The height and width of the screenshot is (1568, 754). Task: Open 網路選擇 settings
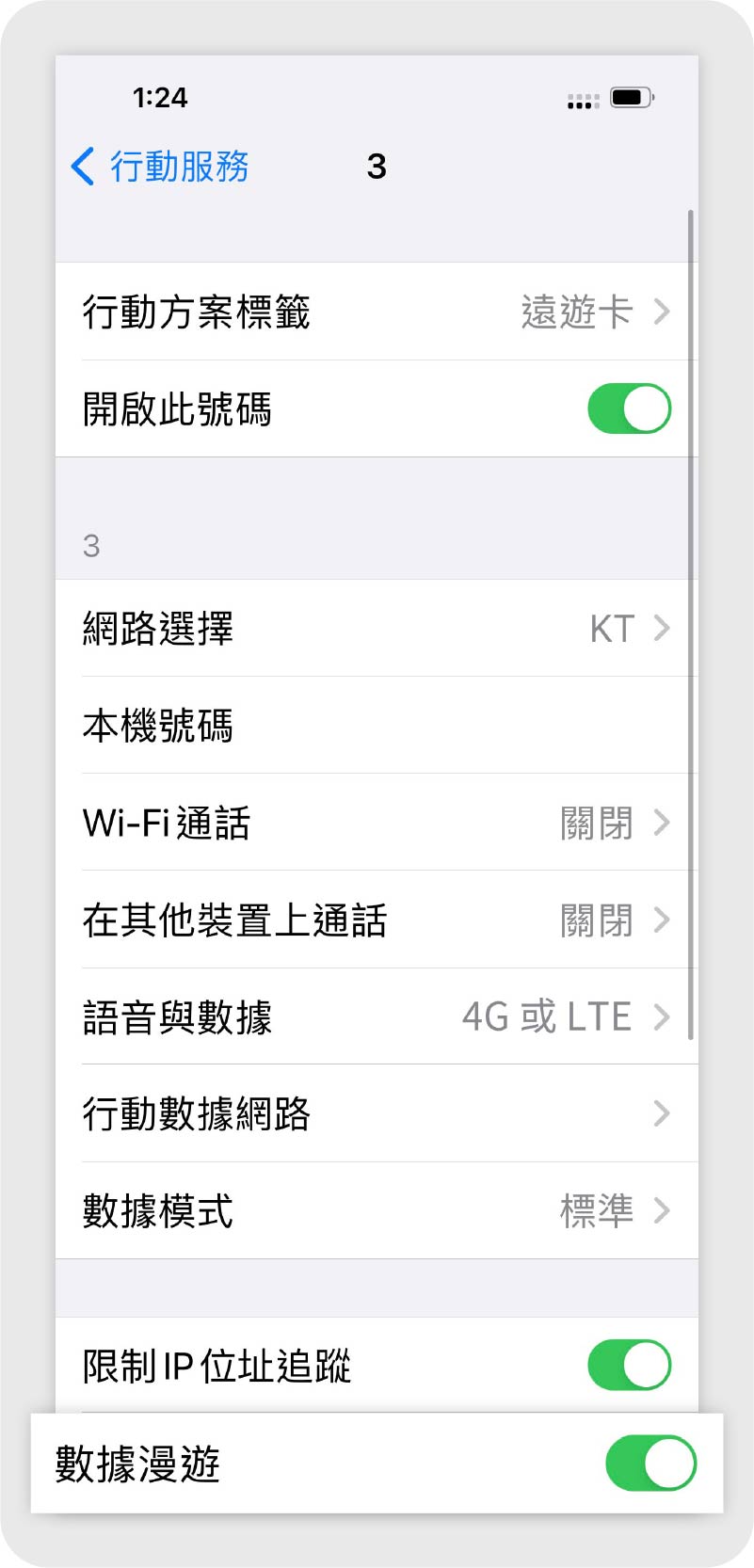[377, 628]
